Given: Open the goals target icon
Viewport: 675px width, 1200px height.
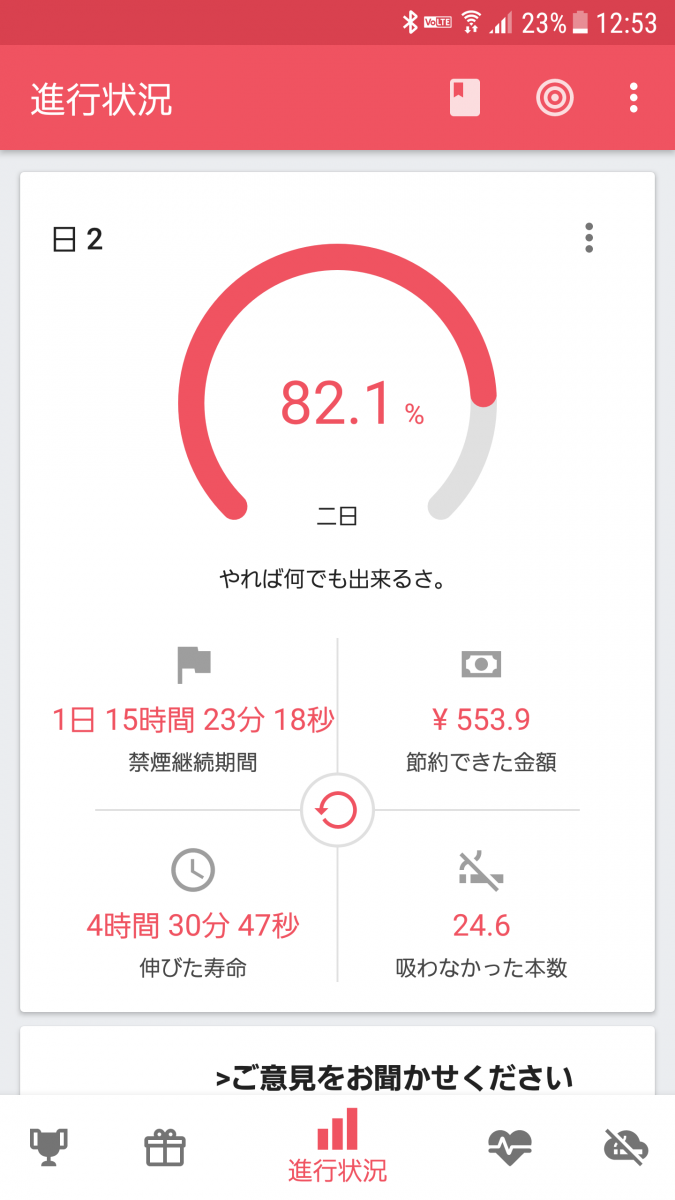Looking at the screenshot, I should point(554,98).
